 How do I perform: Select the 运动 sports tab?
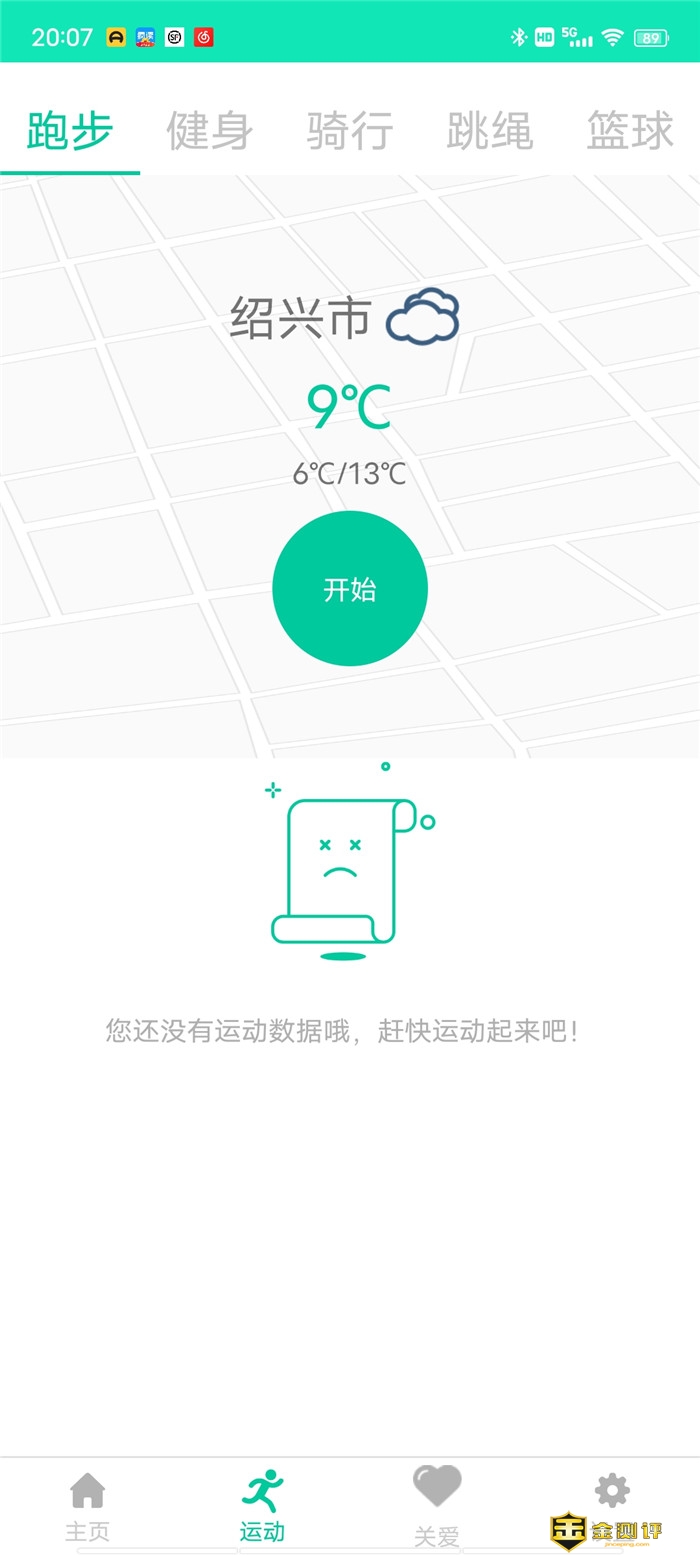(263, 1505)
